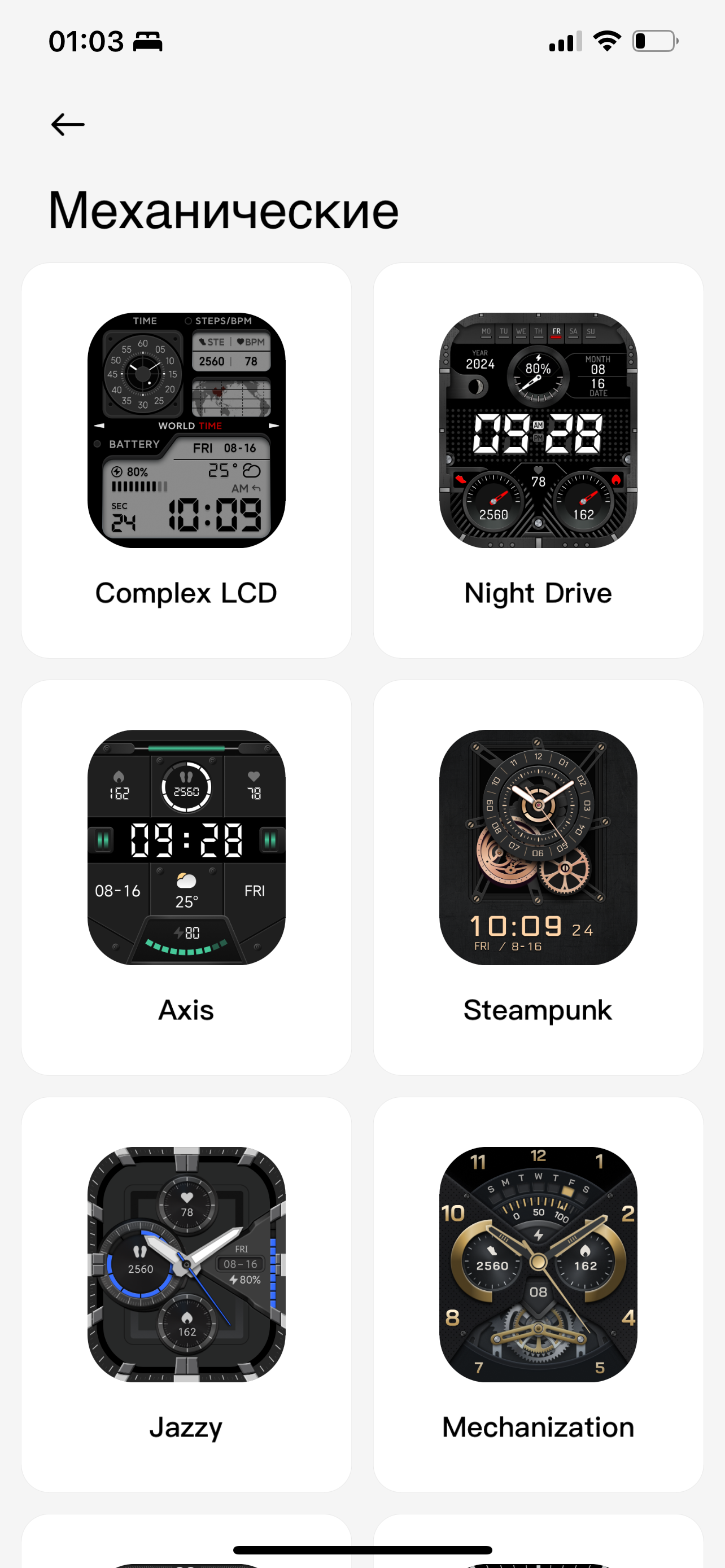Open the Complex LCD watch face
Screen dimensions: 725x1568
click(186, 460)
